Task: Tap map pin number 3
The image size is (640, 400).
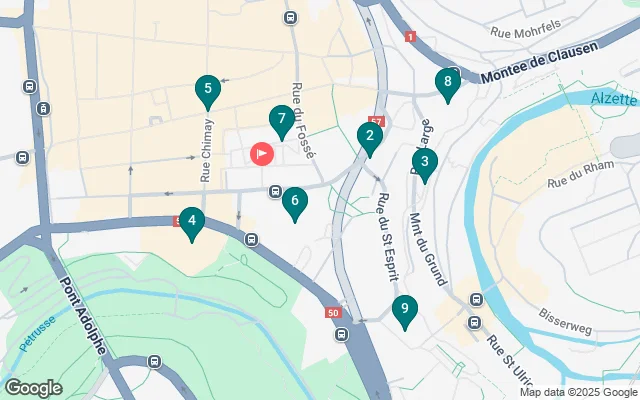Action: coord(425,162)
